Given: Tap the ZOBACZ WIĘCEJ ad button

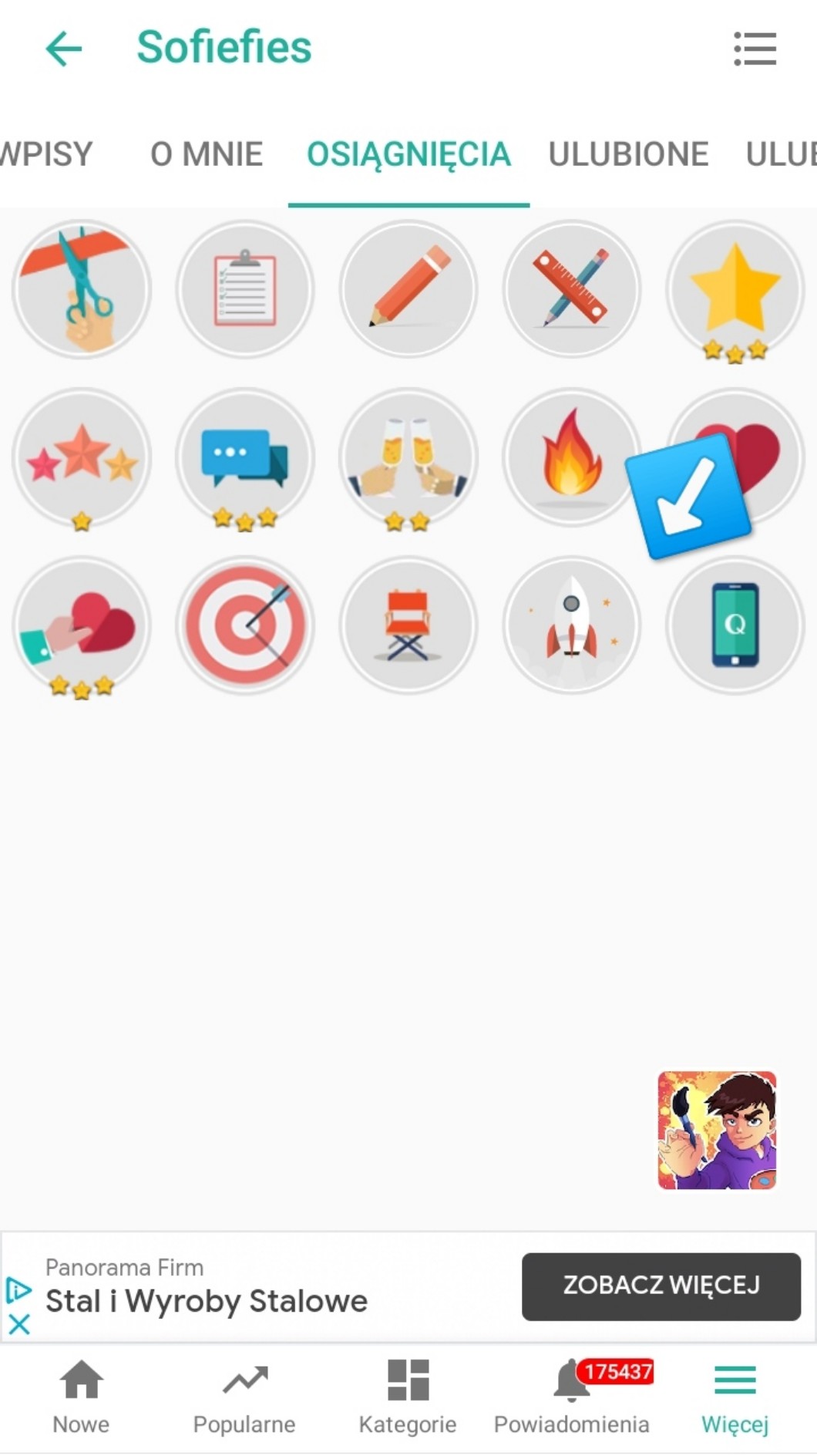Looking at the screenshot, I should pyautogui.click(x=661, y=1286).
